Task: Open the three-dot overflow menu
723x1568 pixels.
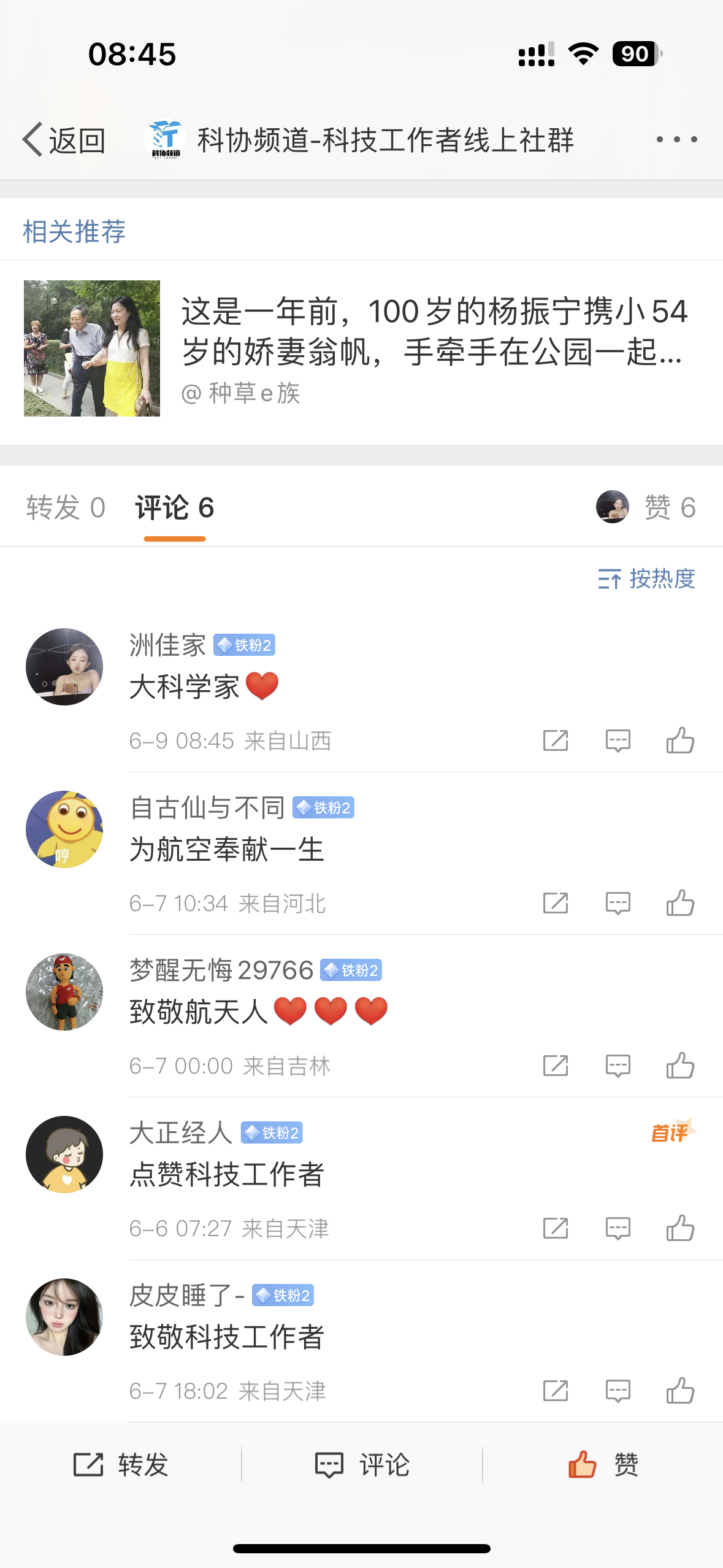Action: 676,140
